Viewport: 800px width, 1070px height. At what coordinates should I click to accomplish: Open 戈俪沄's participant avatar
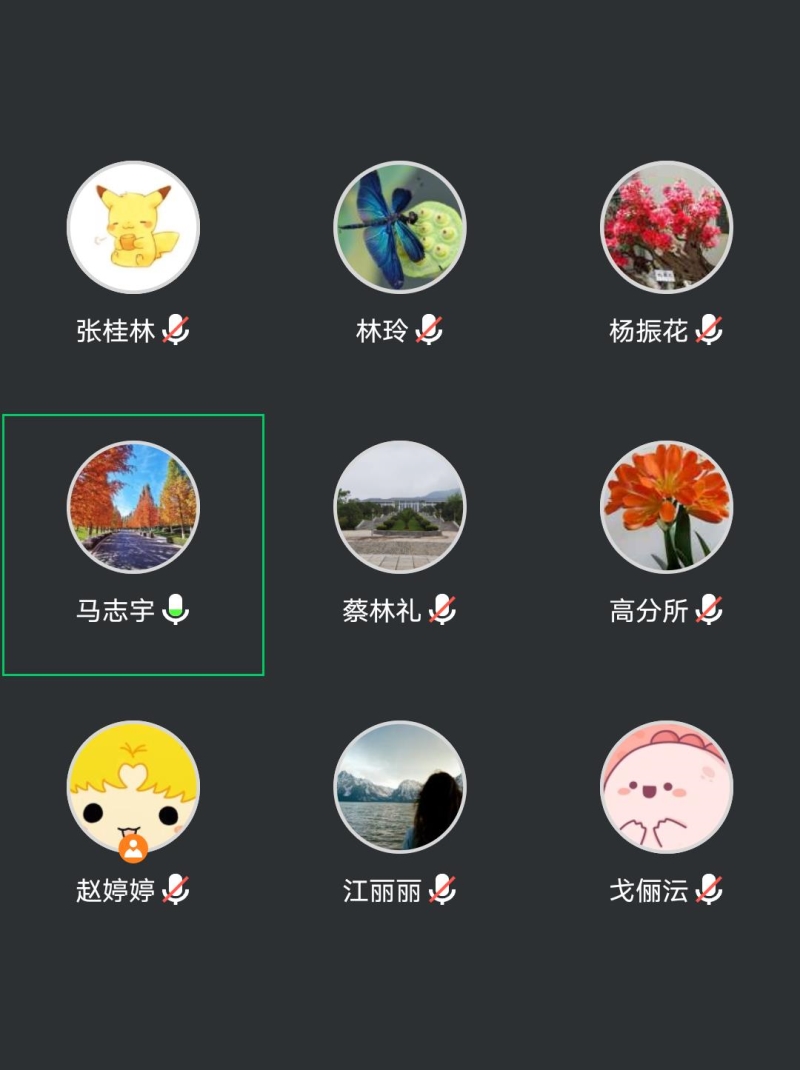667,788
